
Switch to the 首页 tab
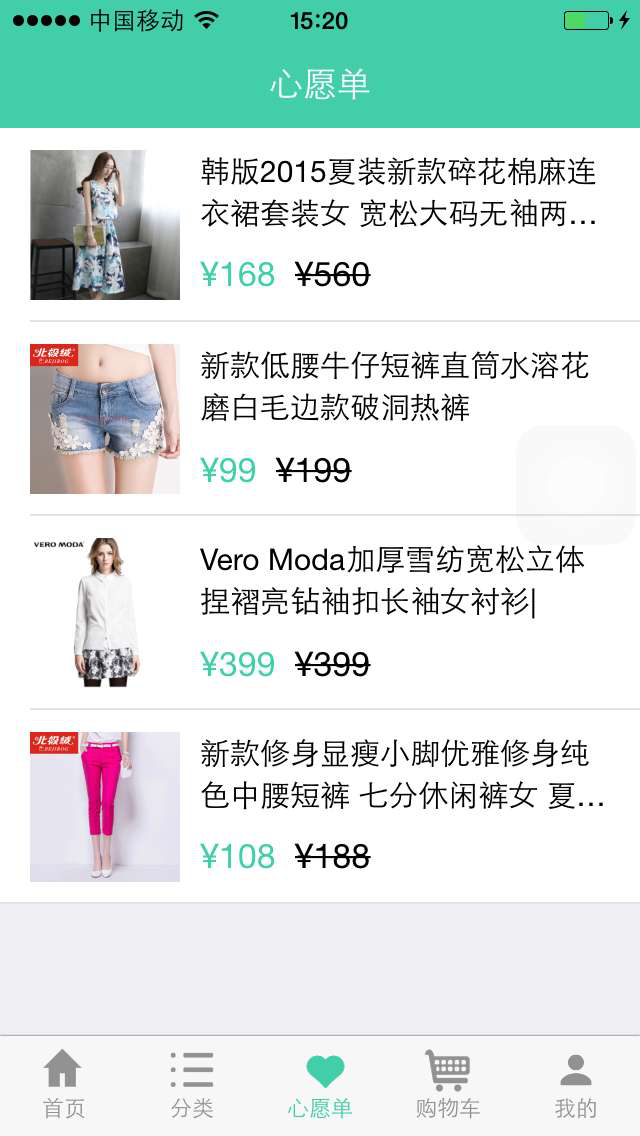(64, 1084)
